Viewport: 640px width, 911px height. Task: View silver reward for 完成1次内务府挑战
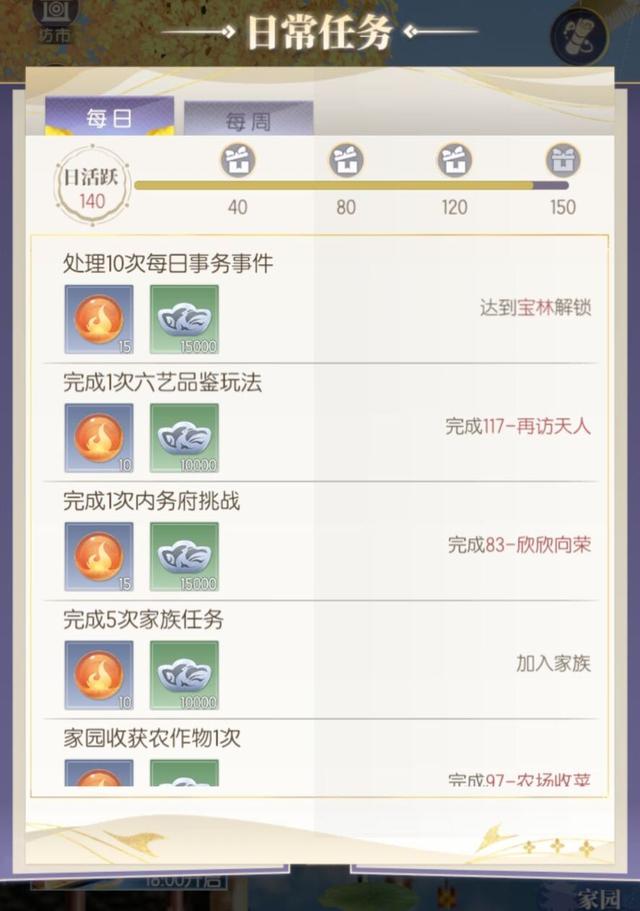click(184, 556)
